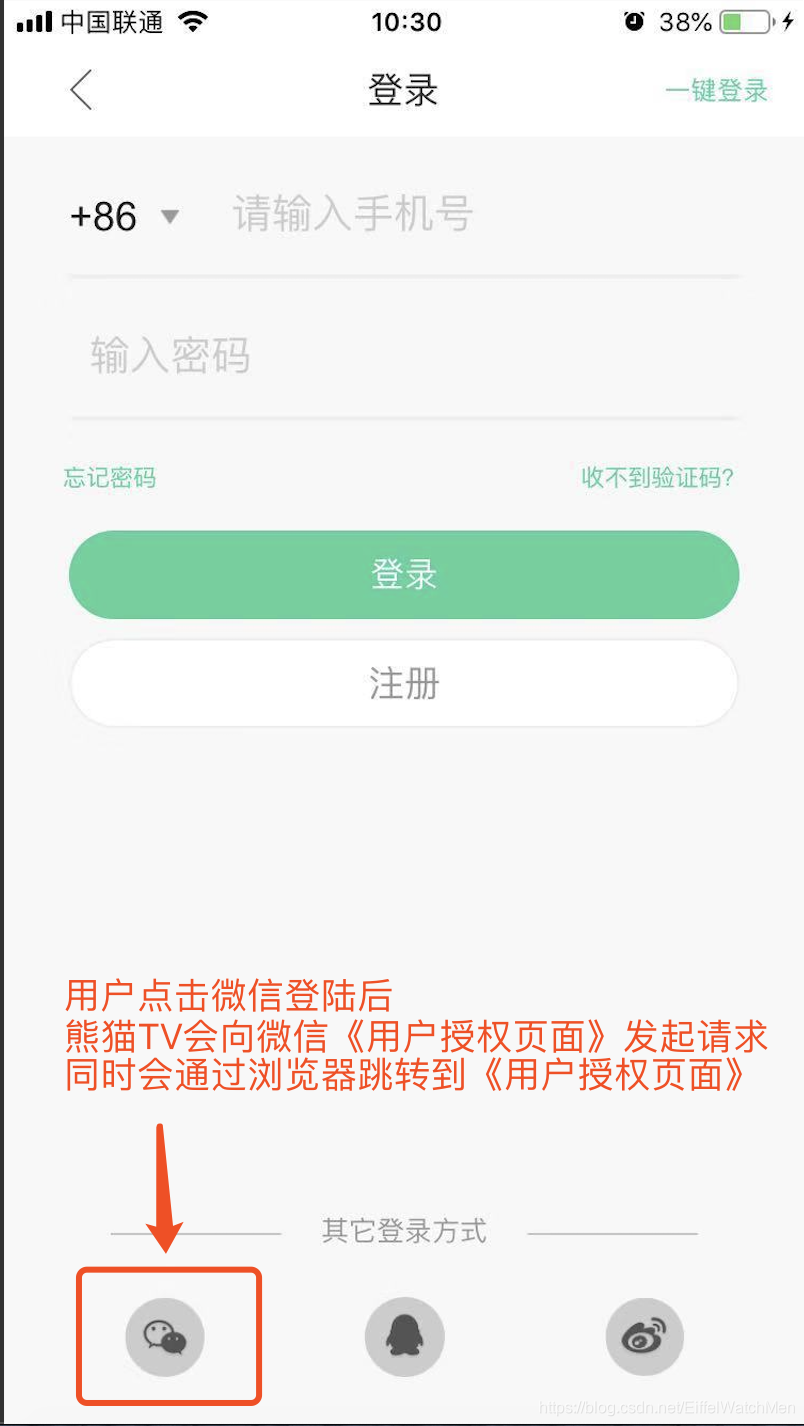Tap the 收不到验证码? help link
The width and height of the screenshot is (804, 1426).
pos(657,478)
